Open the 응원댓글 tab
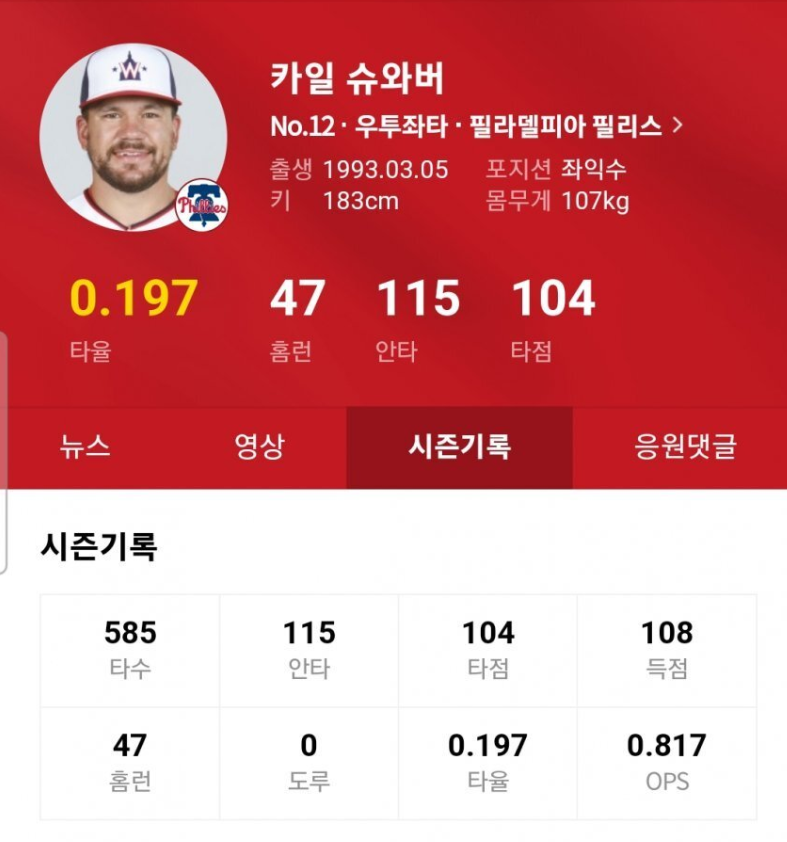The height and width of the screenshot is (842, 787). [685, 447]
